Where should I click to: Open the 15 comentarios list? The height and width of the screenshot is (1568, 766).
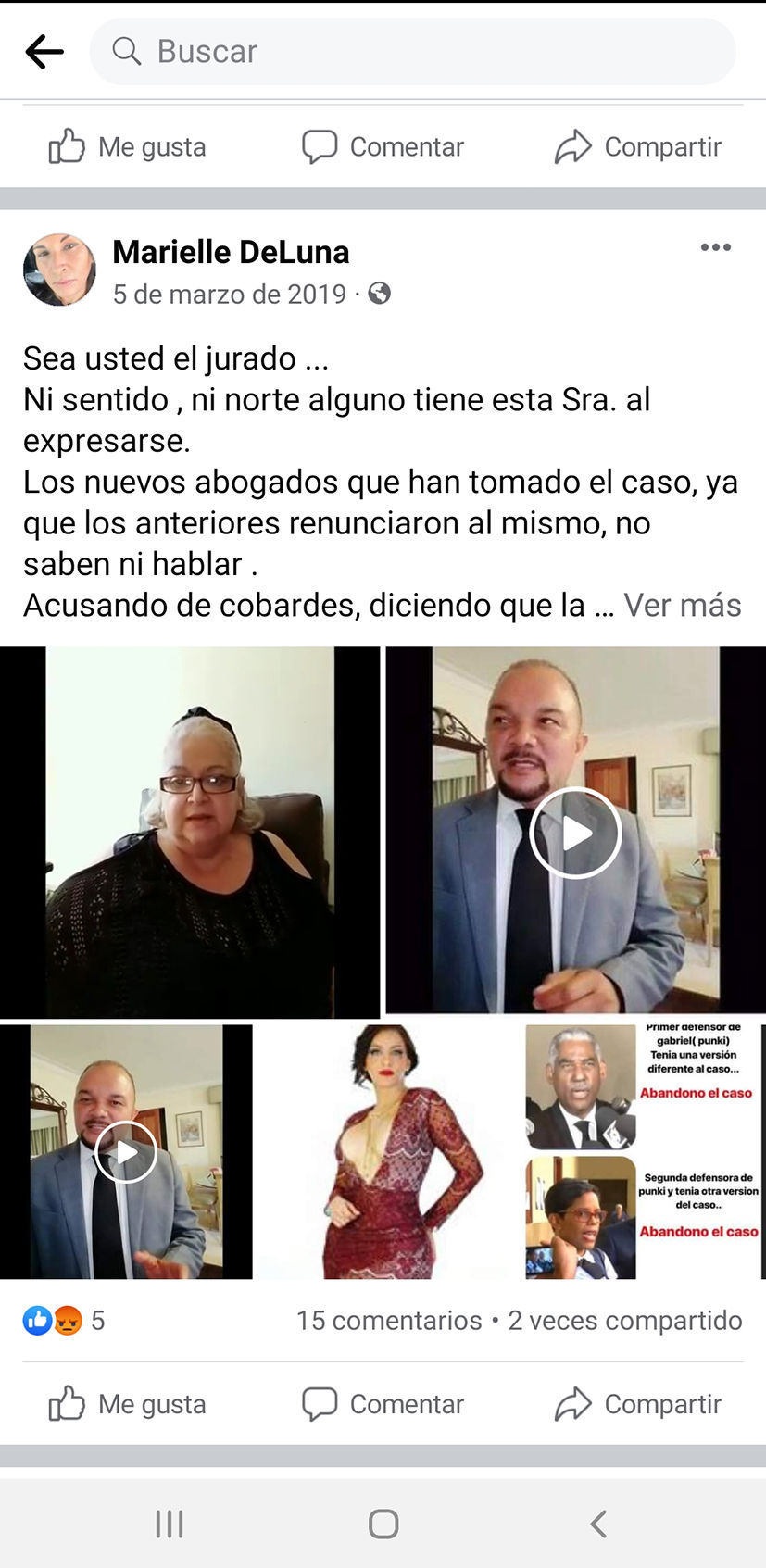click(389, 1320)
